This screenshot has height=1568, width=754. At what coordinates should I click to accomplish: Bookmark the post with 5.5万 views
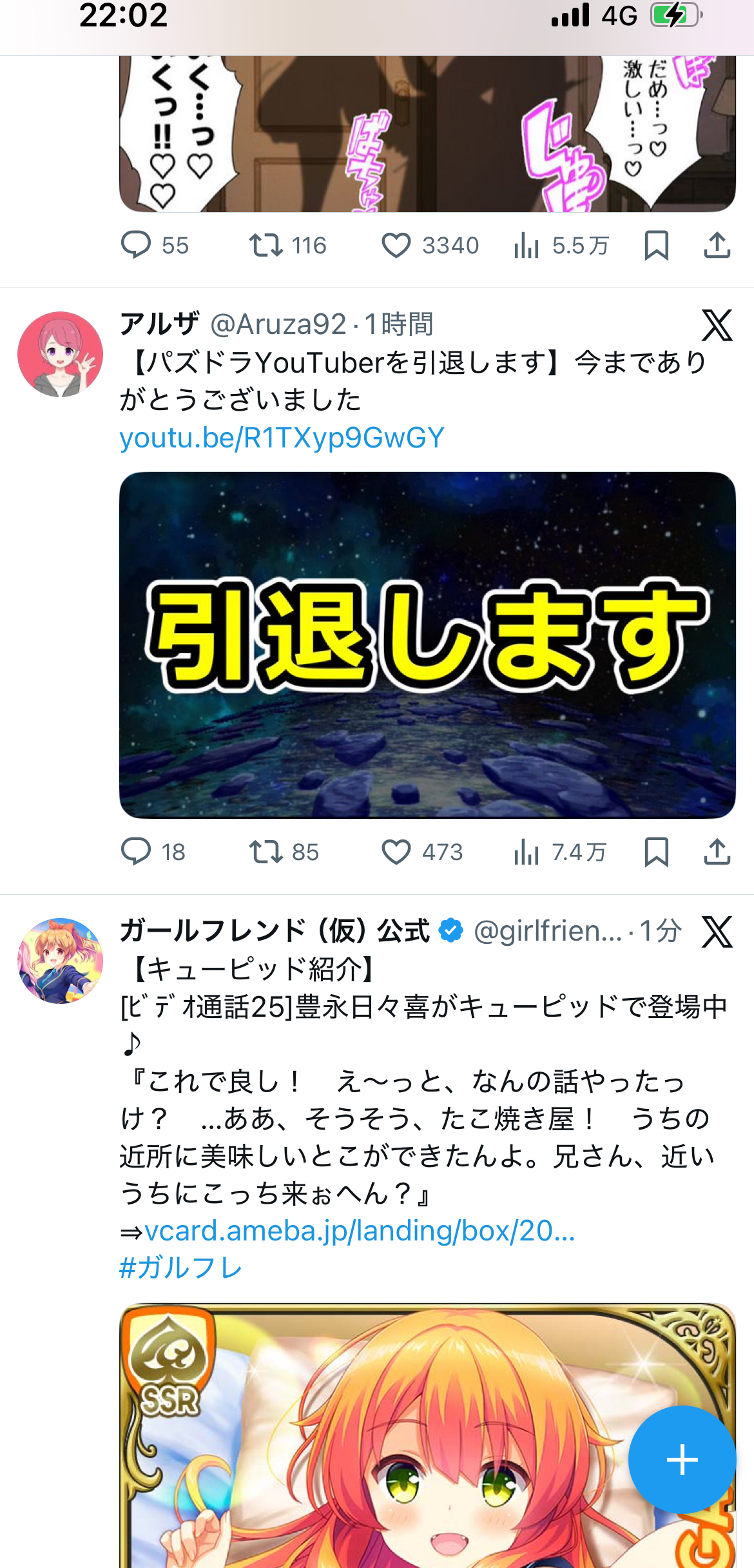coord(656,246)
